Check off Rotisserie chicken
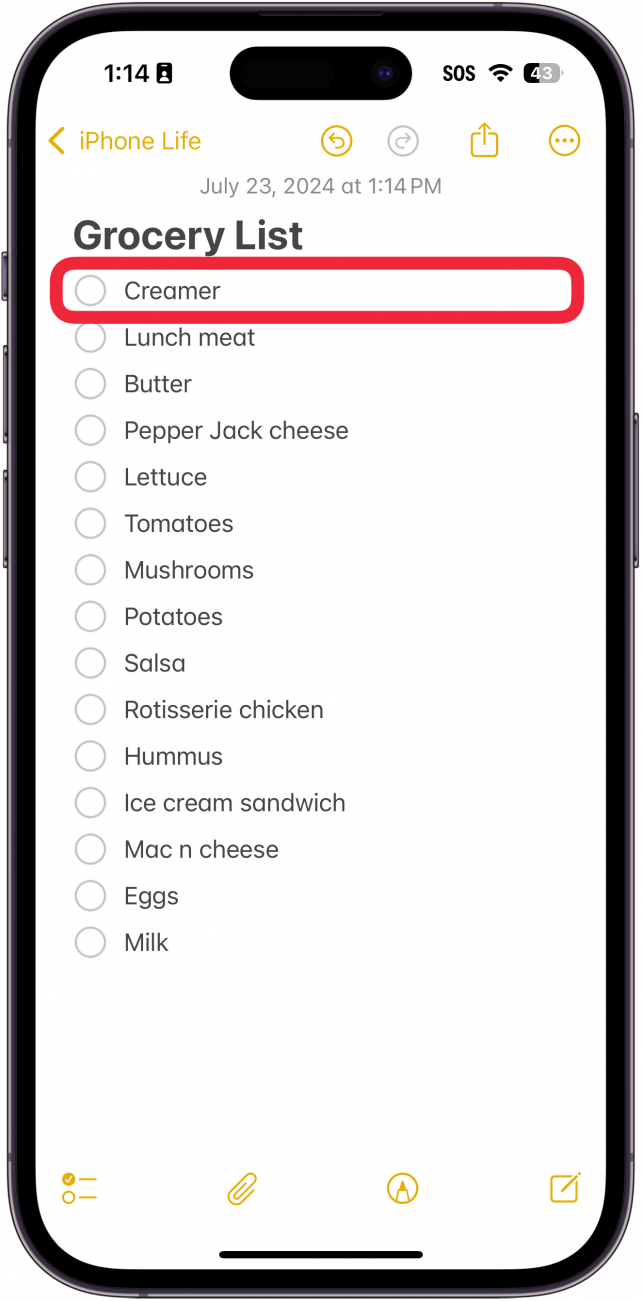Image resolution: width=642 pixels, height=1301 pixels. [90, 710]
